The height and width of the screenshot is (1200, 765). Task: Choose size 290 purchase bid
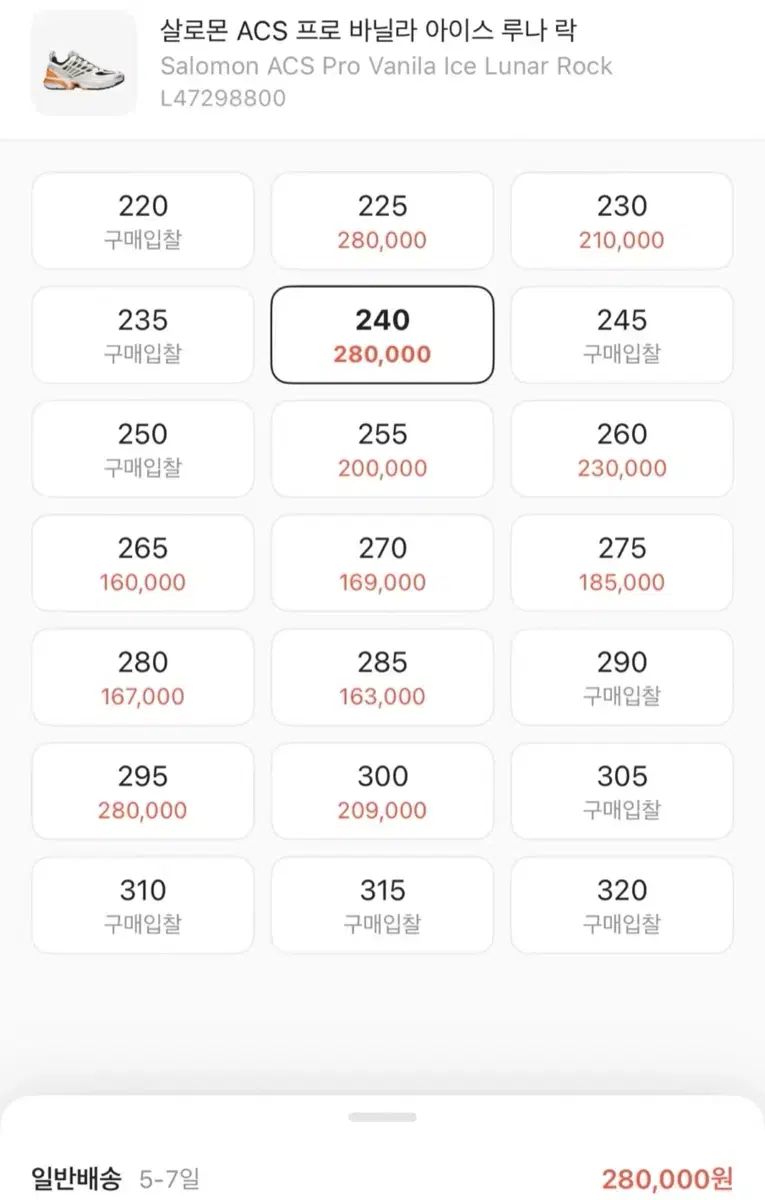pyautogui.click(x=622, y=677)
